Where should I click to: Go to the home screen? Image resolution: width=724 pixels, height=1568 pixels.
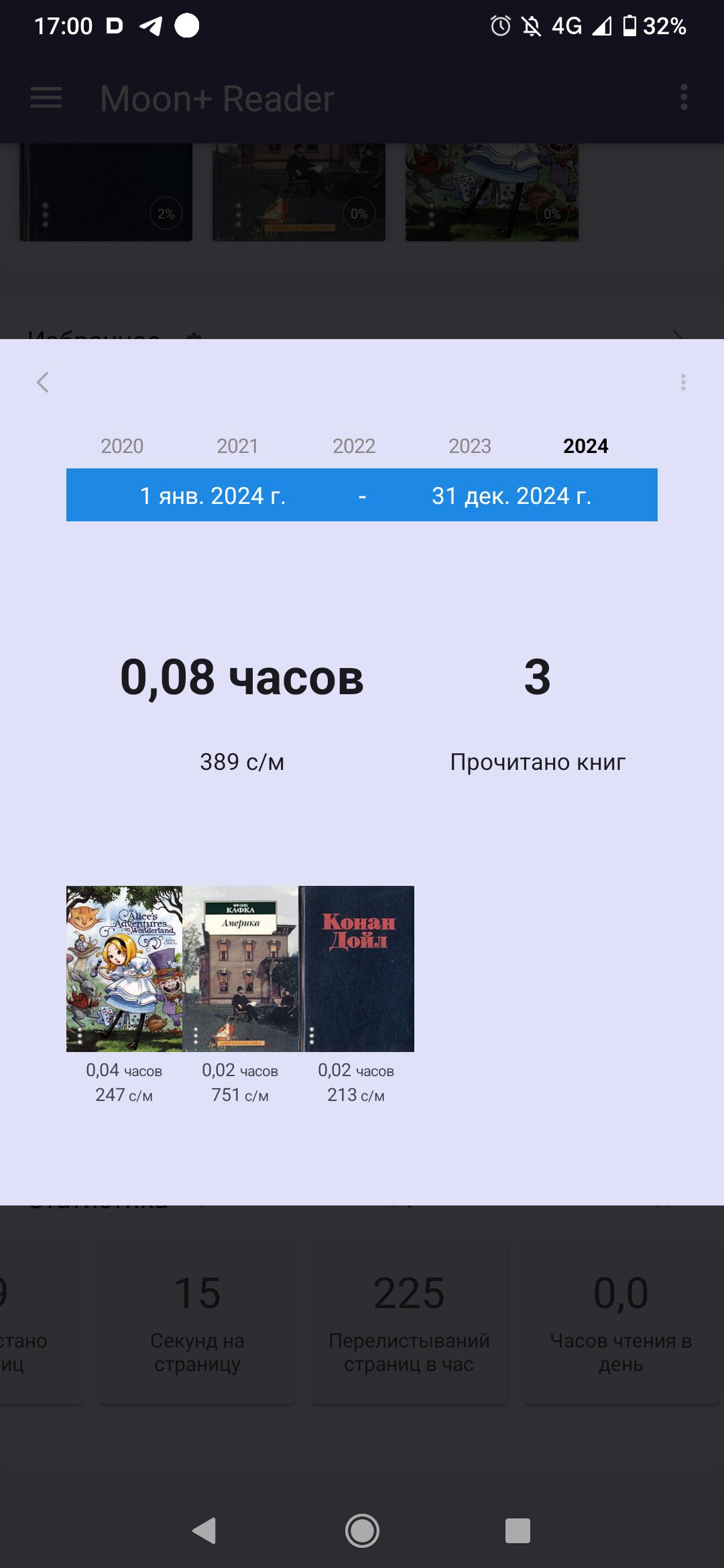pos(362,1530)
